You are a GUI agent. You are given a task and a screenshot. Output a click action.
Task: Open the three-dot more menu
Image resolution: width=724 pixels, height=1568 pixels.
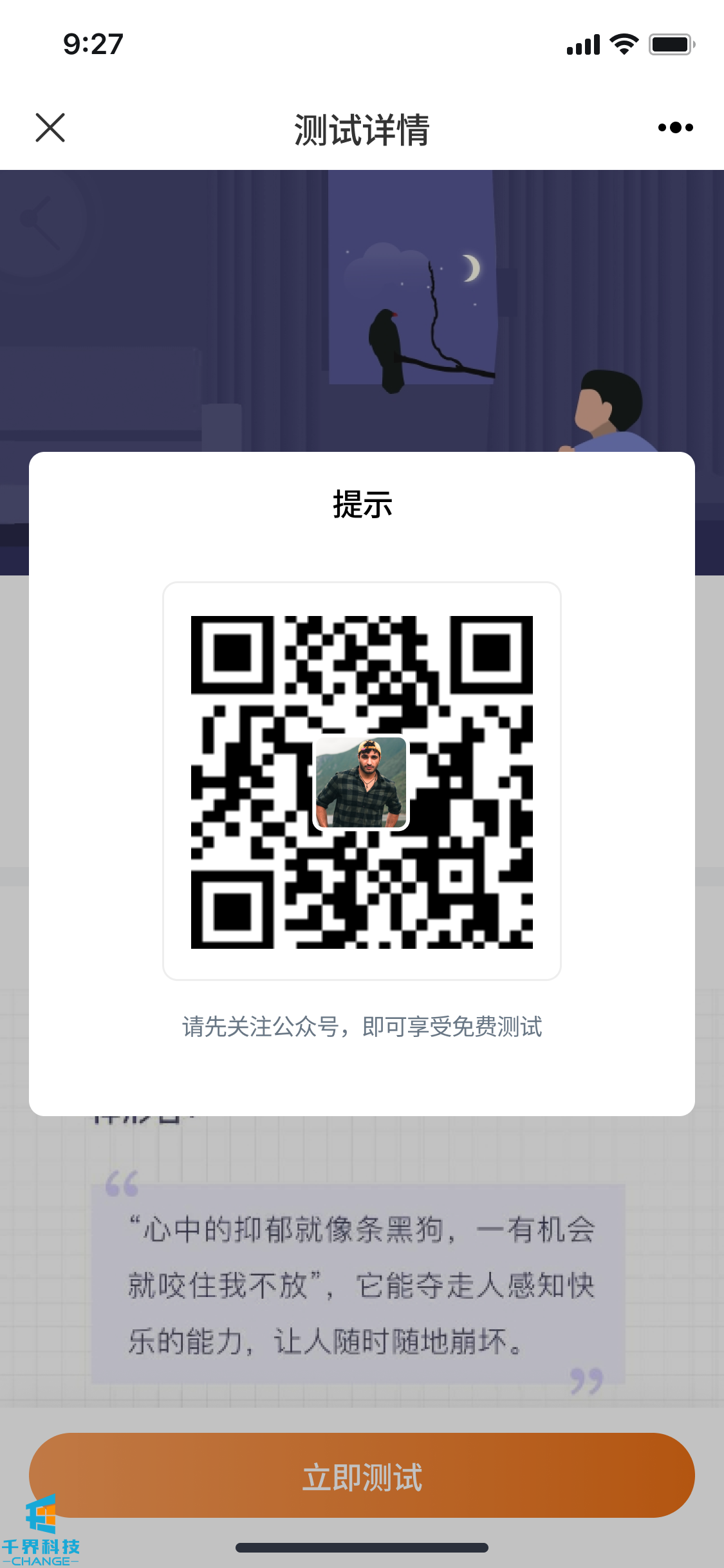pos(675,127)
